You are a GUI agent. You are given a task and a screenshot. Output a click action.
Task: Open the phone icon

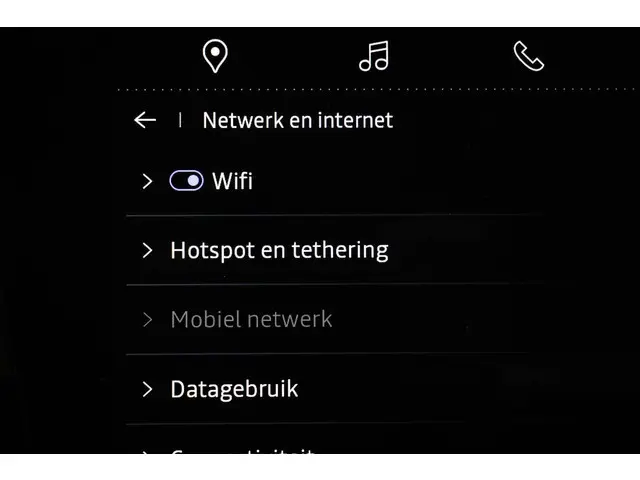tap(528, 56)
